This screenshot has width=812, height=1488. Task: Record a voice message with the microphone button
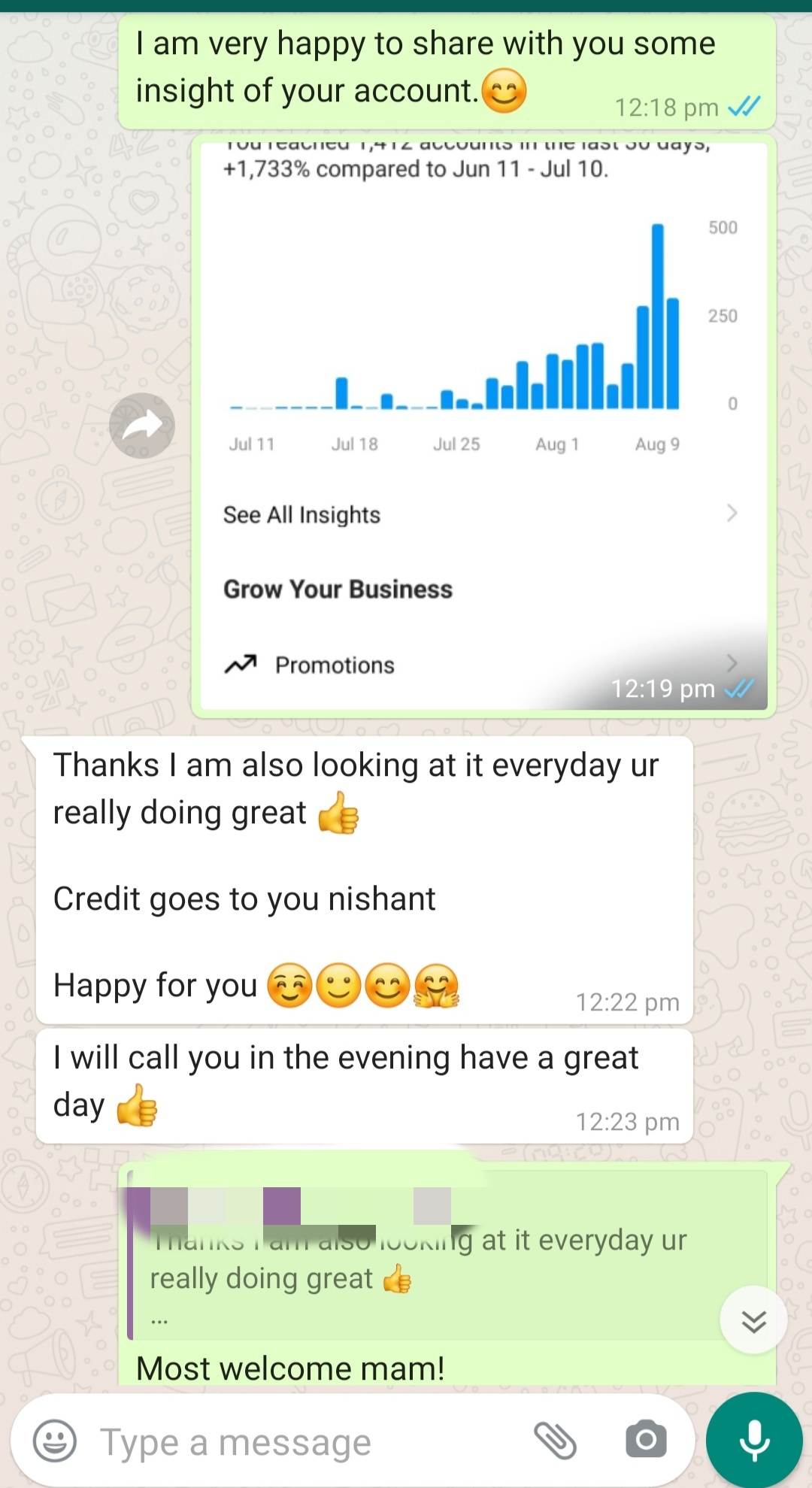(754, 1440)
